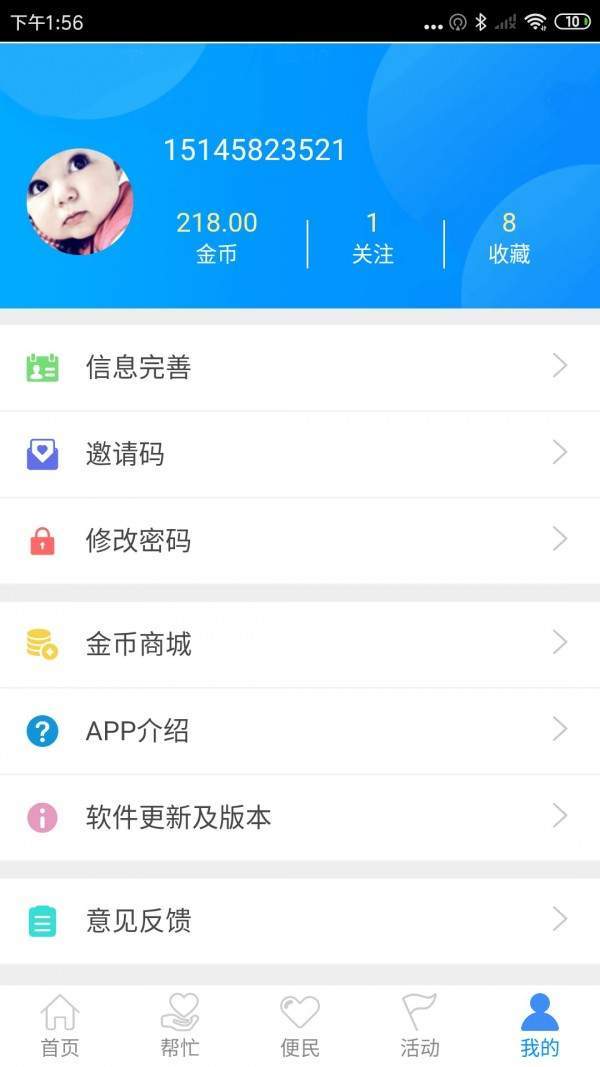Switch to the 活动 activities tab
This screenshot has height=1067, width=600.
[x=420, y=1025]
